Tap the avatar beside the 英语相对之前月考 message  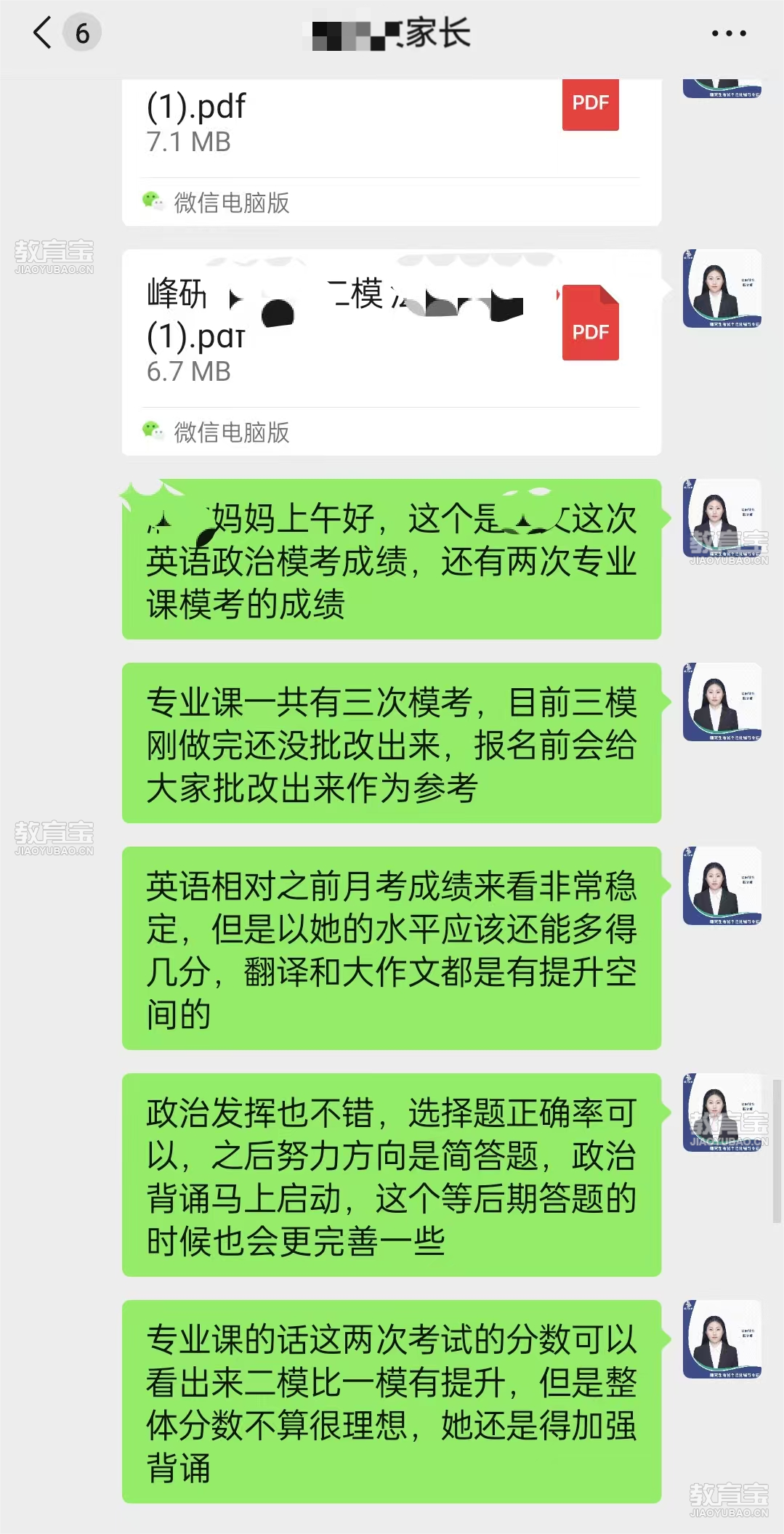click(722, 886)
